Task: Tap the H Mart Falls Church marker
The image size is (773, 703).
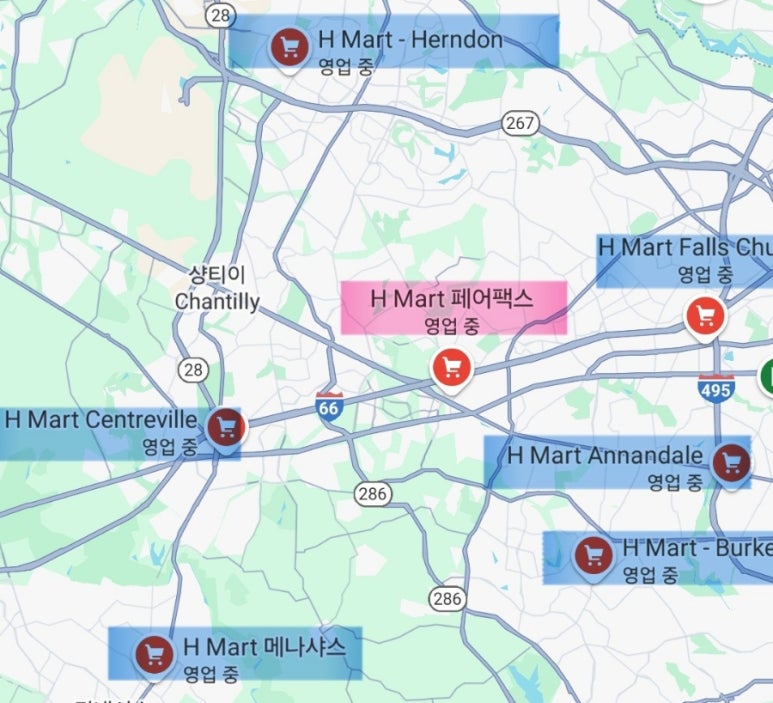Action: (706, 316)
